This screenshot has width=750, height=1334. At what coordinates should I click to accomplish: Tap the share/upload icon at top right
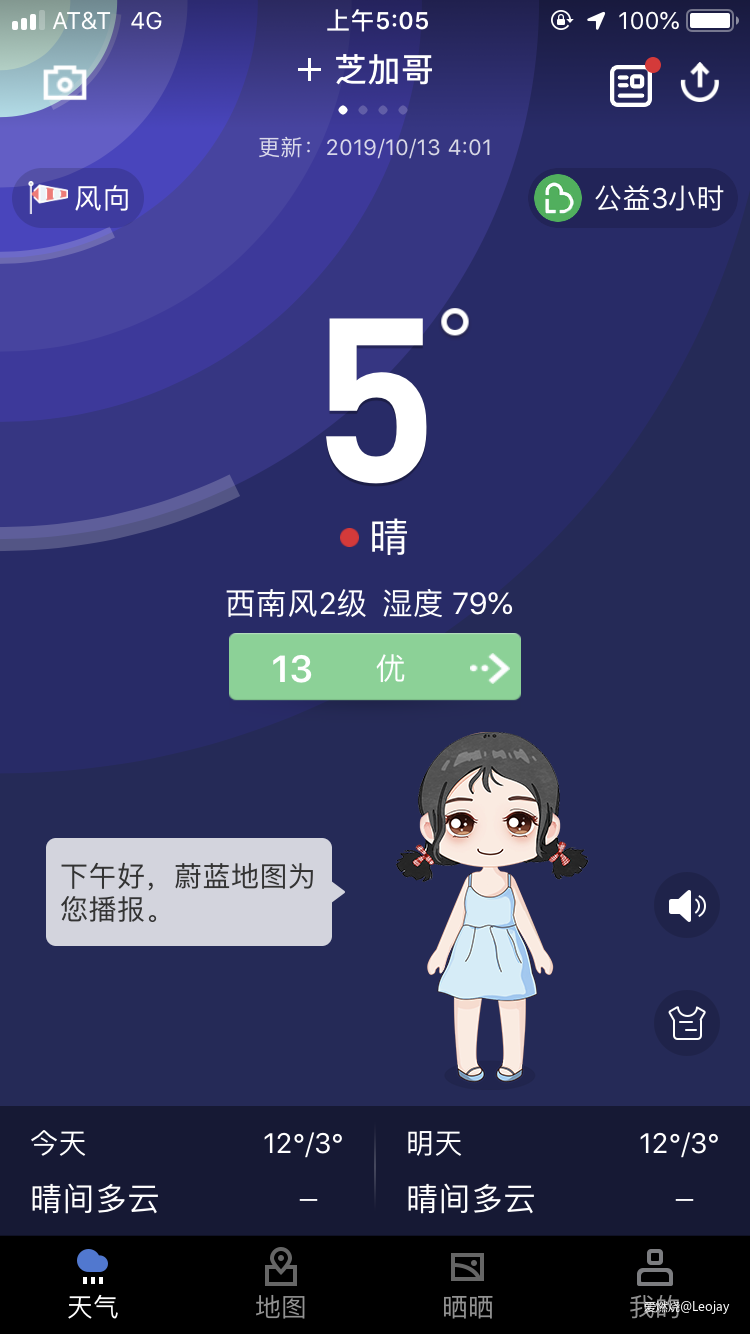click(700, 84)
